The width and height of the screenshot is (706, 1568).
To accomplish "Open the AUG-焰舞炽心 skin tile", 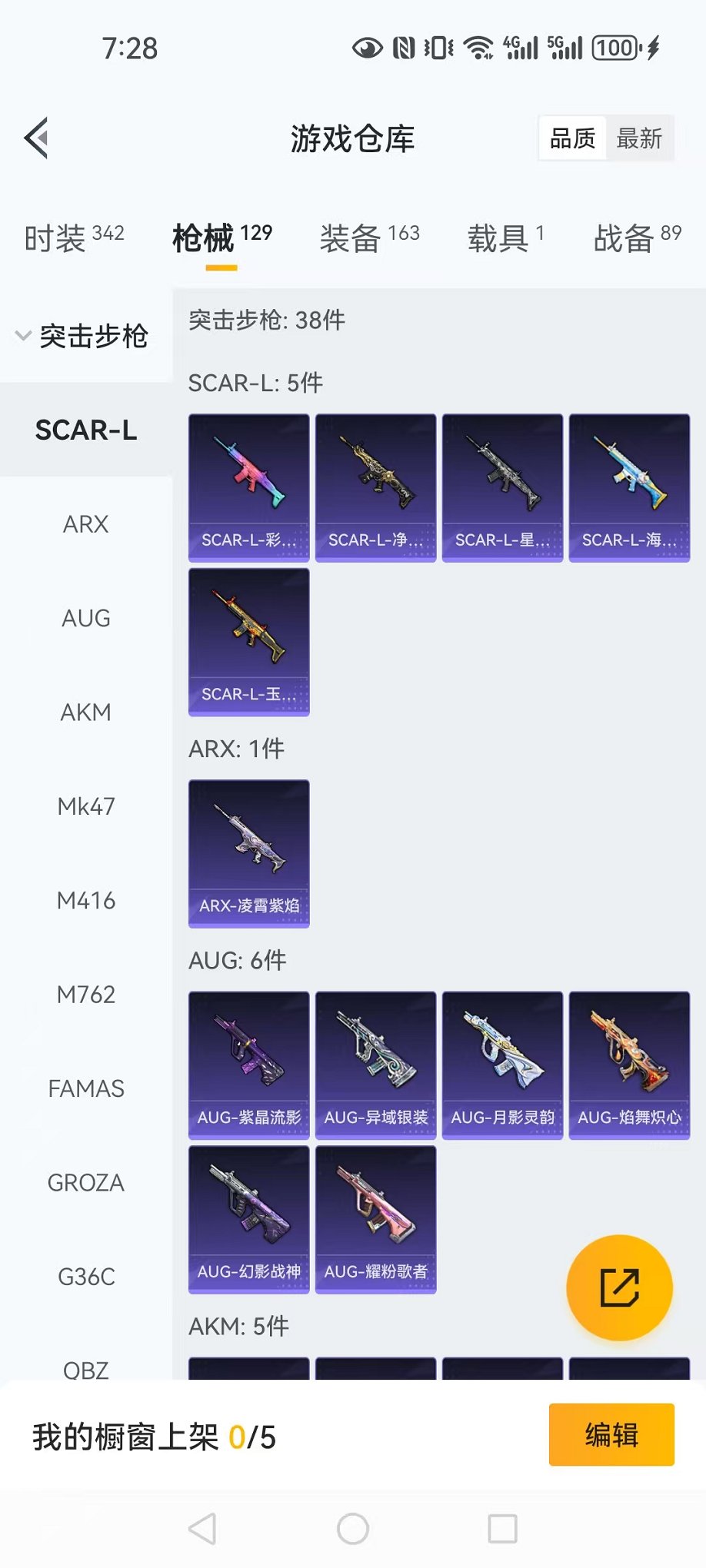I will (629, 1065).
